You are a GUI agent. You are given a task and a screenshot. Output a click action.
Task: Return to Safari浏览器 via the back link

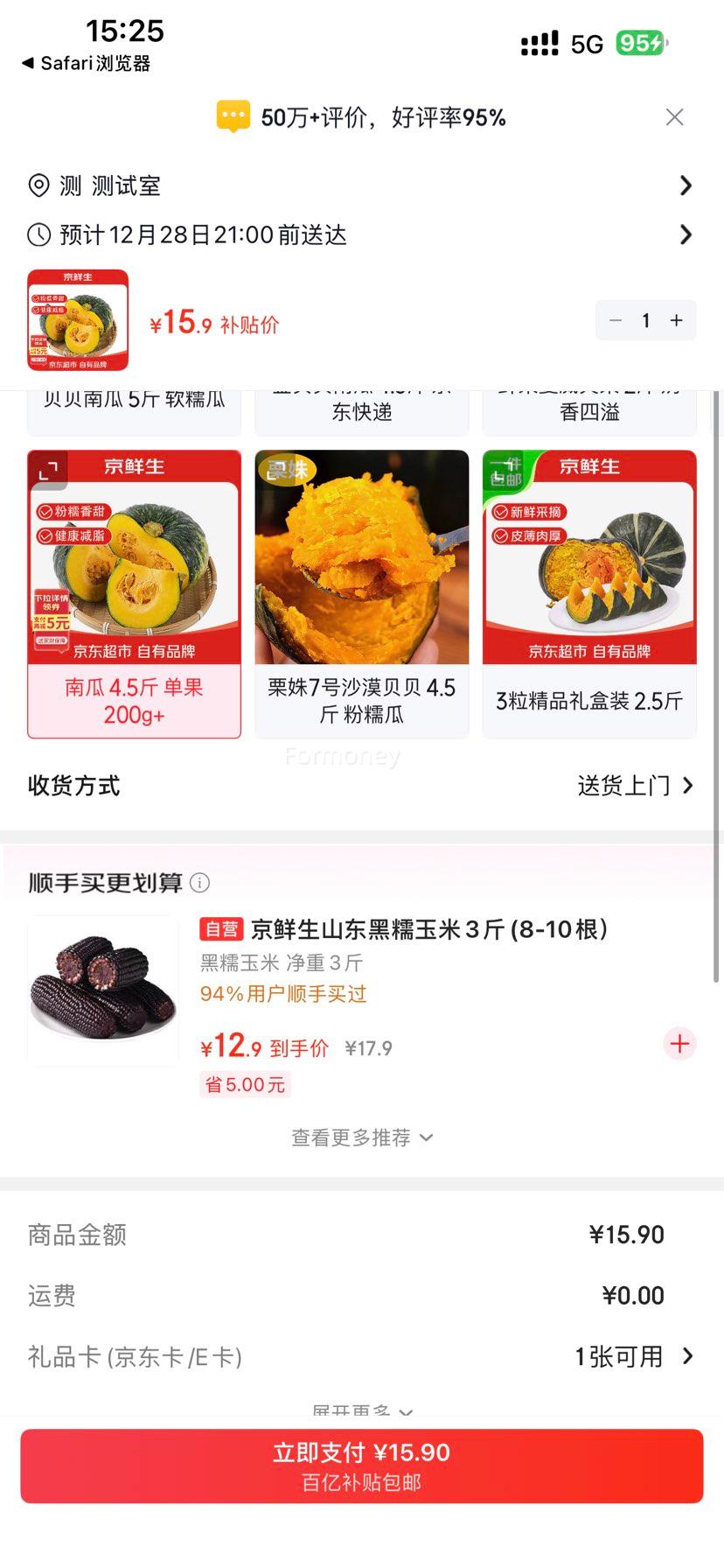point(87,63)
